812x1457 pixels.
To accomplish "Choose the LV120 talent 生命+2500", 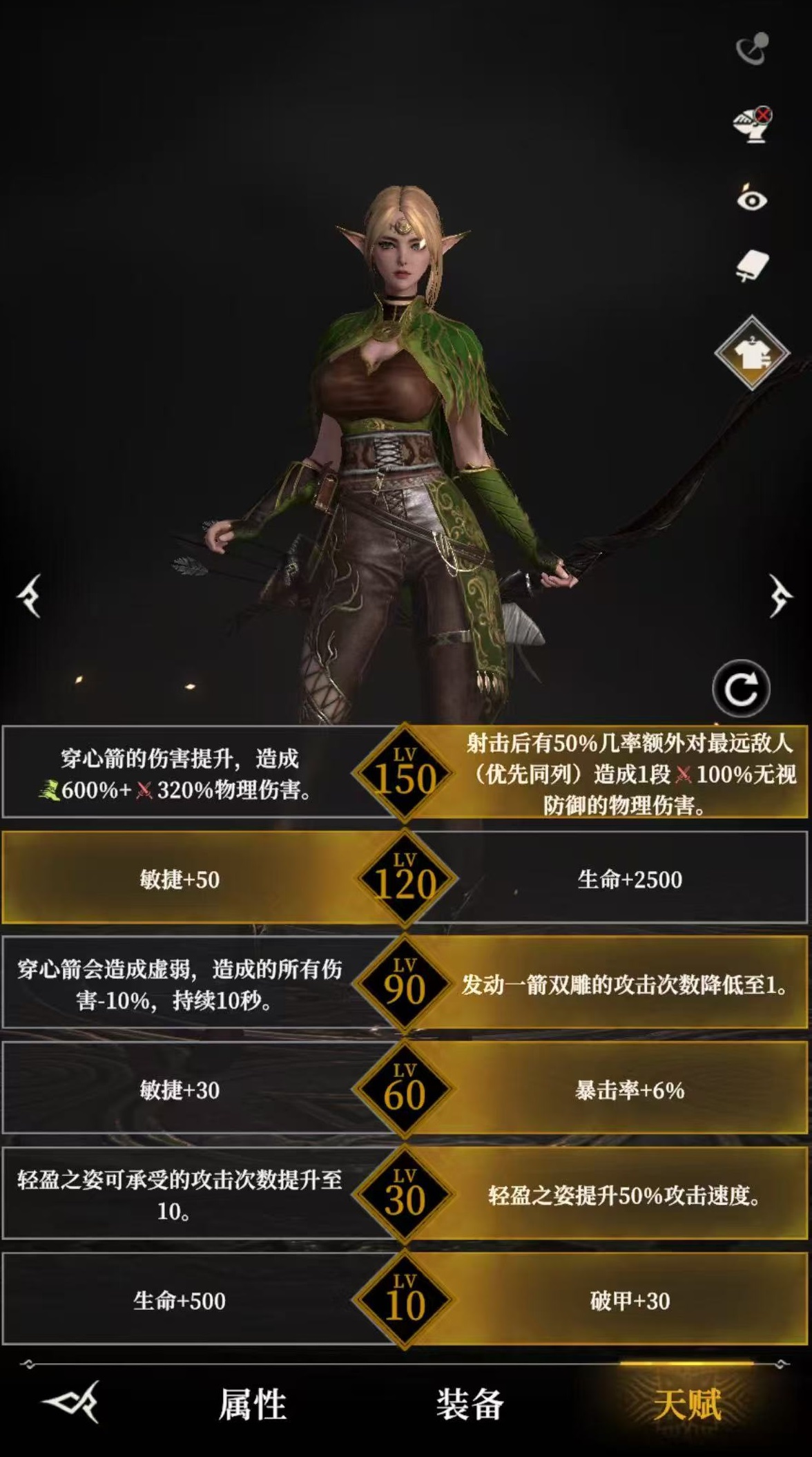I will point(628,879).
